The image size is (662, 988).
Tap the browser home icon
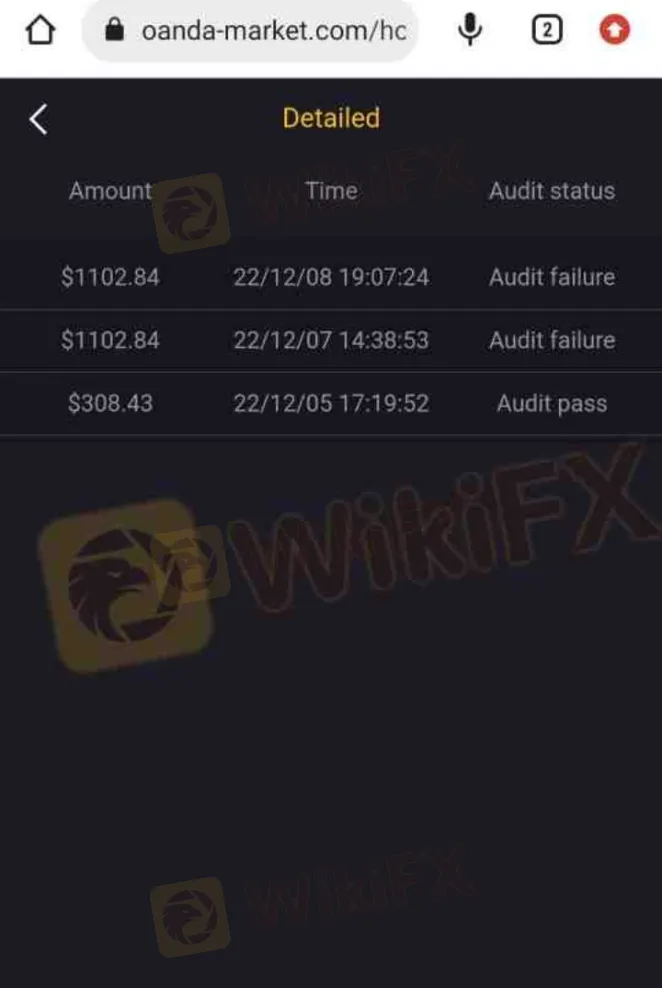pyautogui.click(x=40, y=31)
